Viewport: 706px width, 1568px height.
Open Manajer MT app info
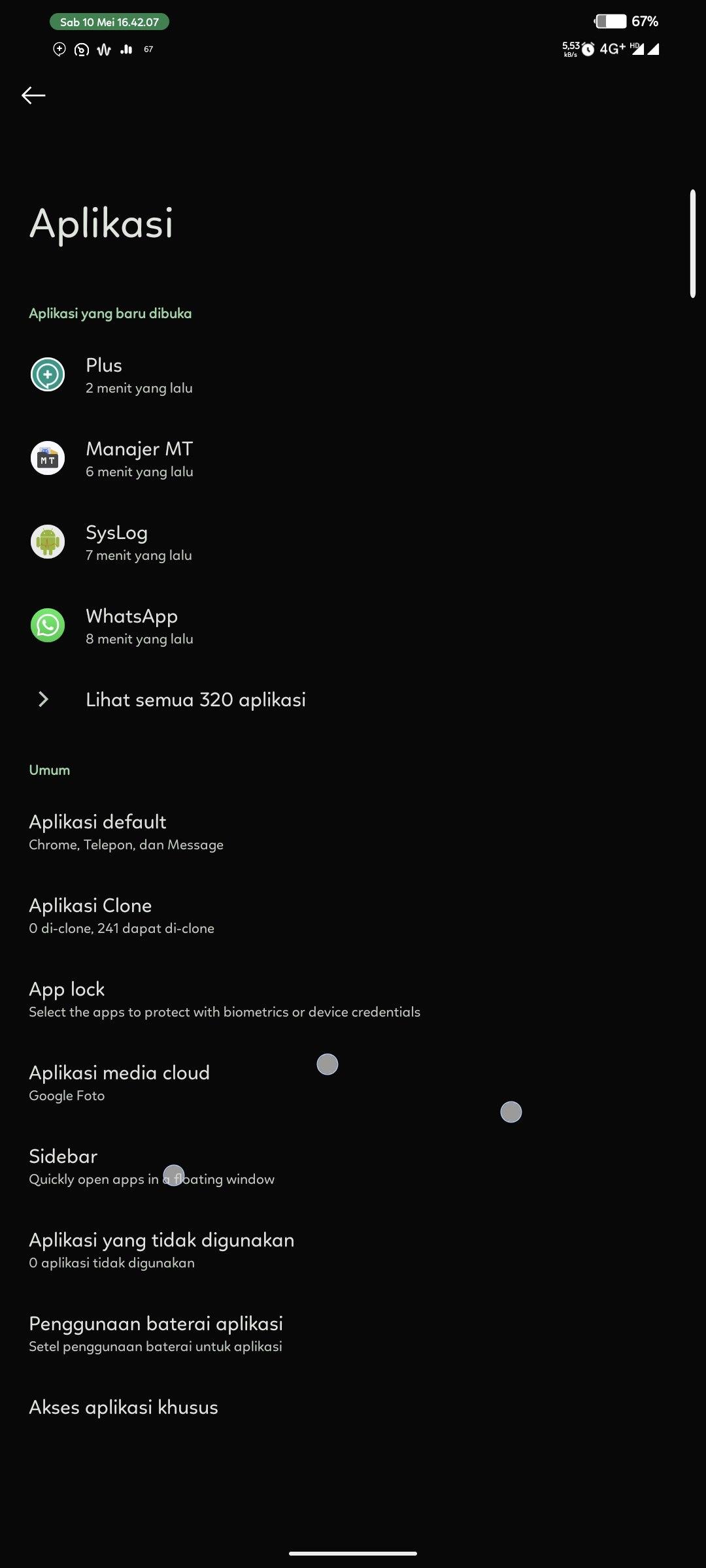pos(353,459)
